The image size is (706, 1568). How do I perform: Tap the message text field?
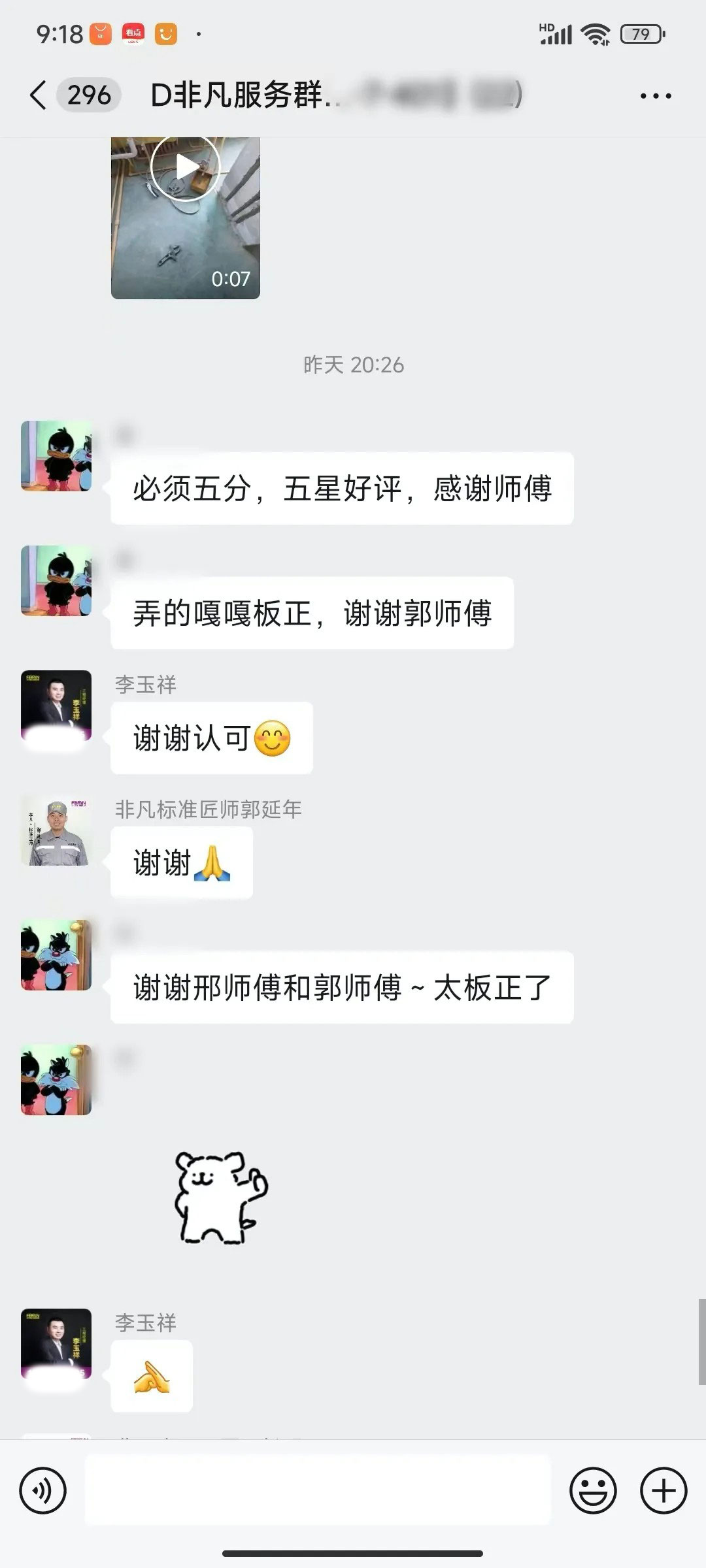point(318,1490)
